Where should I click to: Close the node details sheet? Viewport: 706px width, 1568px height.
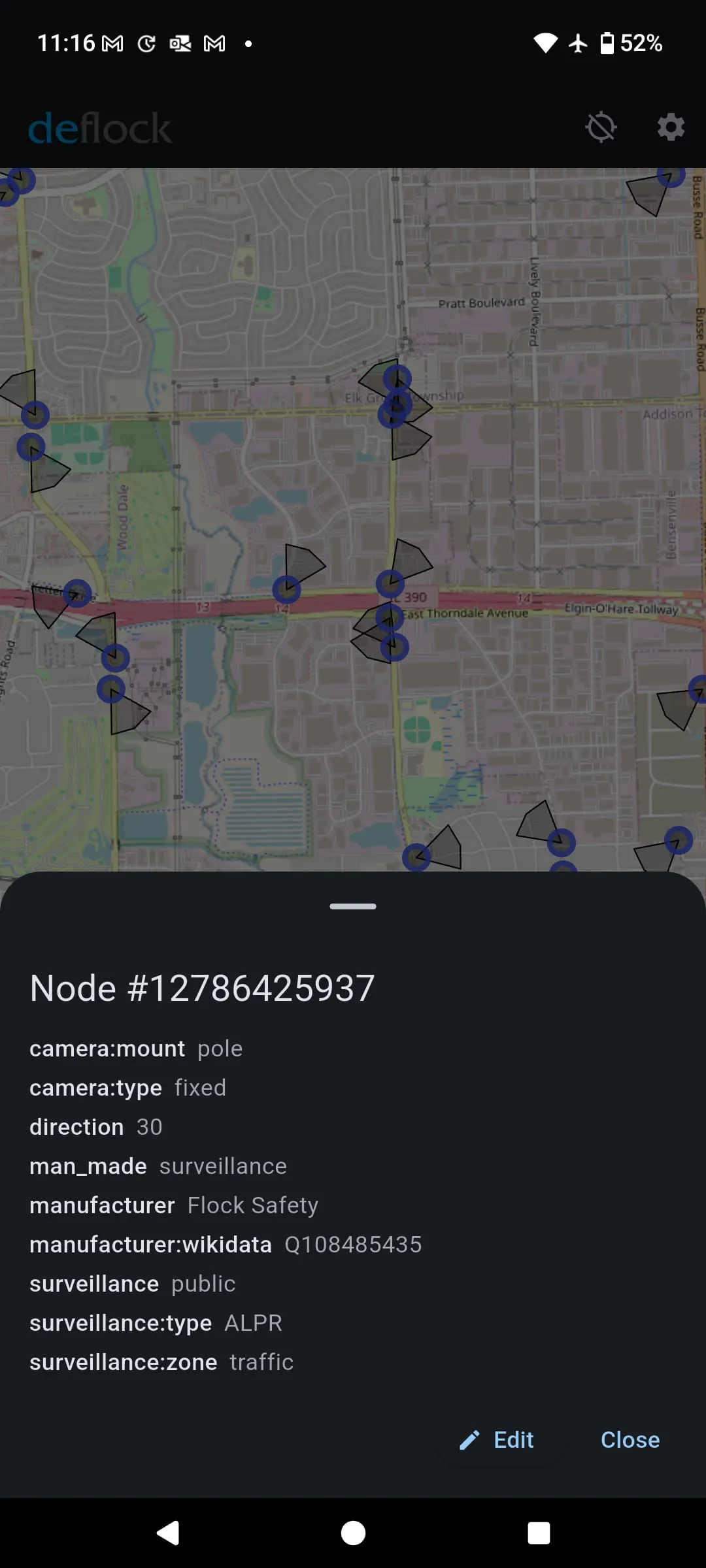(x=630, y=1440)
